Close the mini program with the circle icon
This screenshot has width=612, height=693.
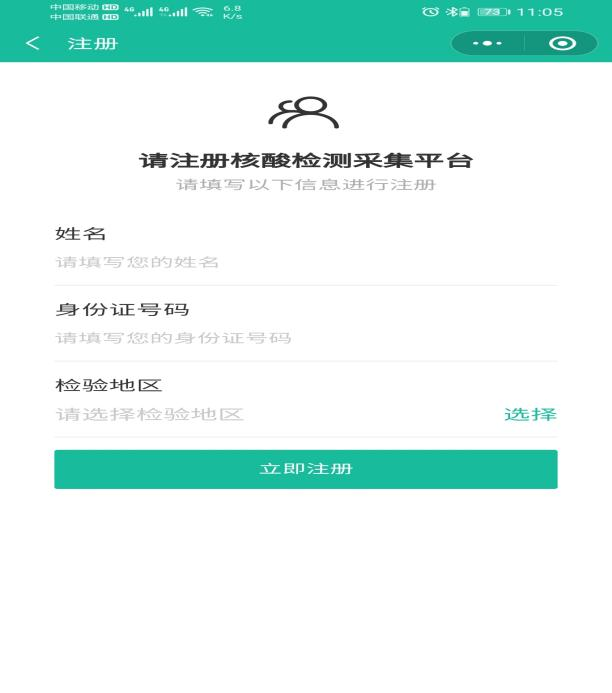tap(562, 44)
